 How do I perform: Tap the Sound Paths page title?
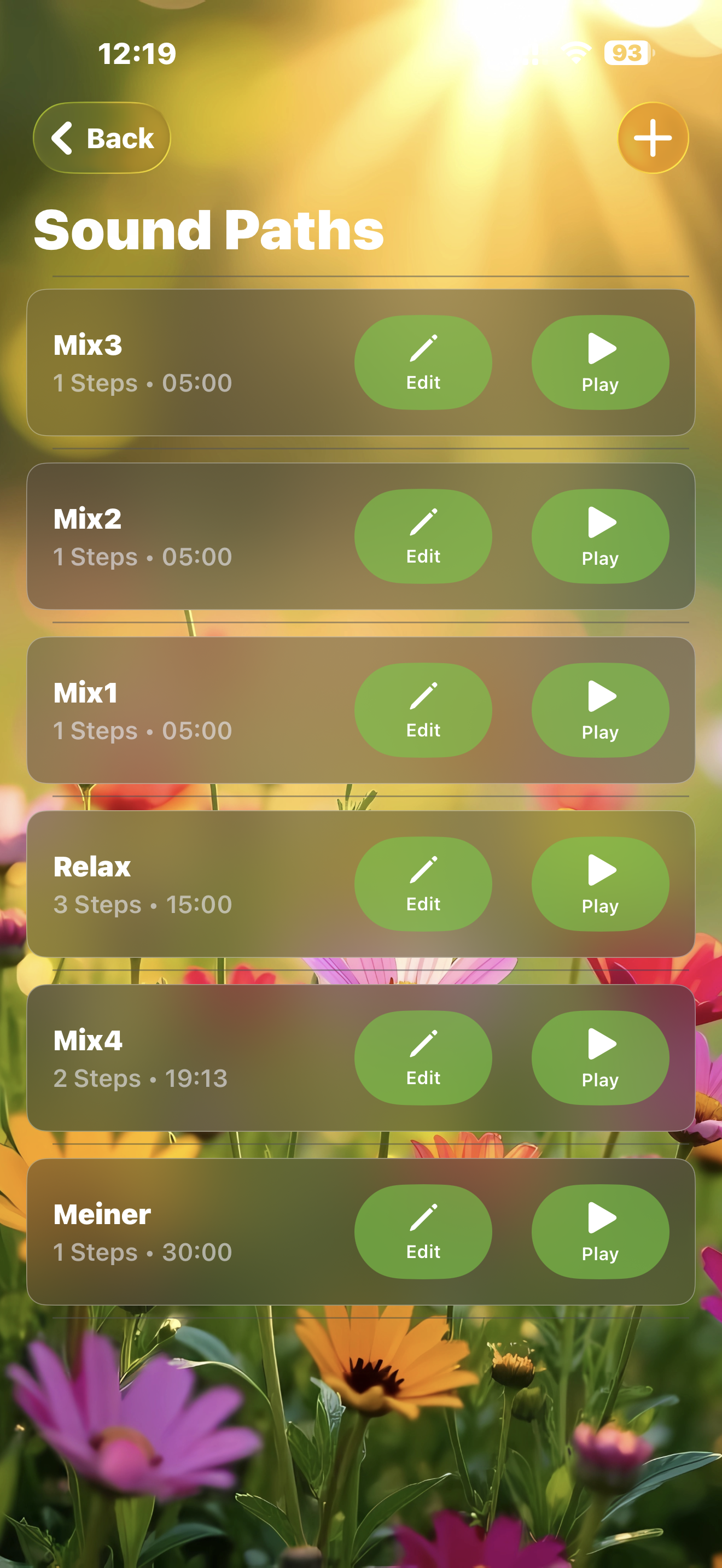209,230
